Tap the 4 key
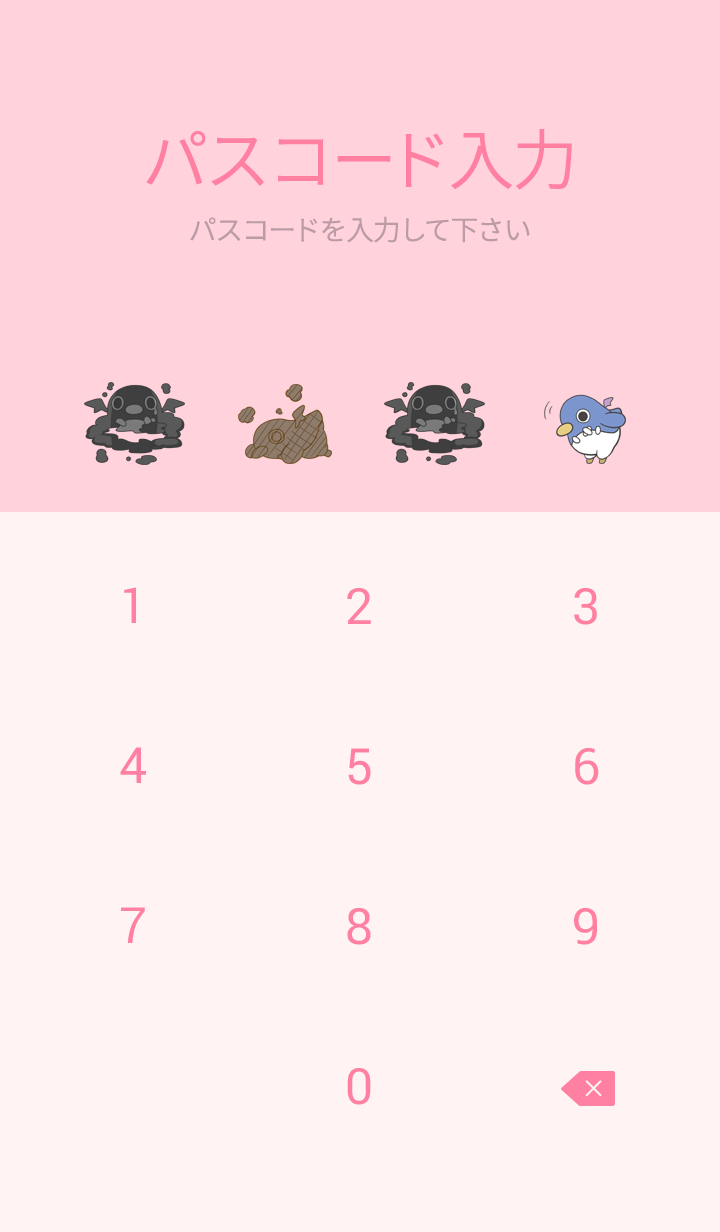Image resolution: width=720 pixels, height=1232 pixels. 132,767
